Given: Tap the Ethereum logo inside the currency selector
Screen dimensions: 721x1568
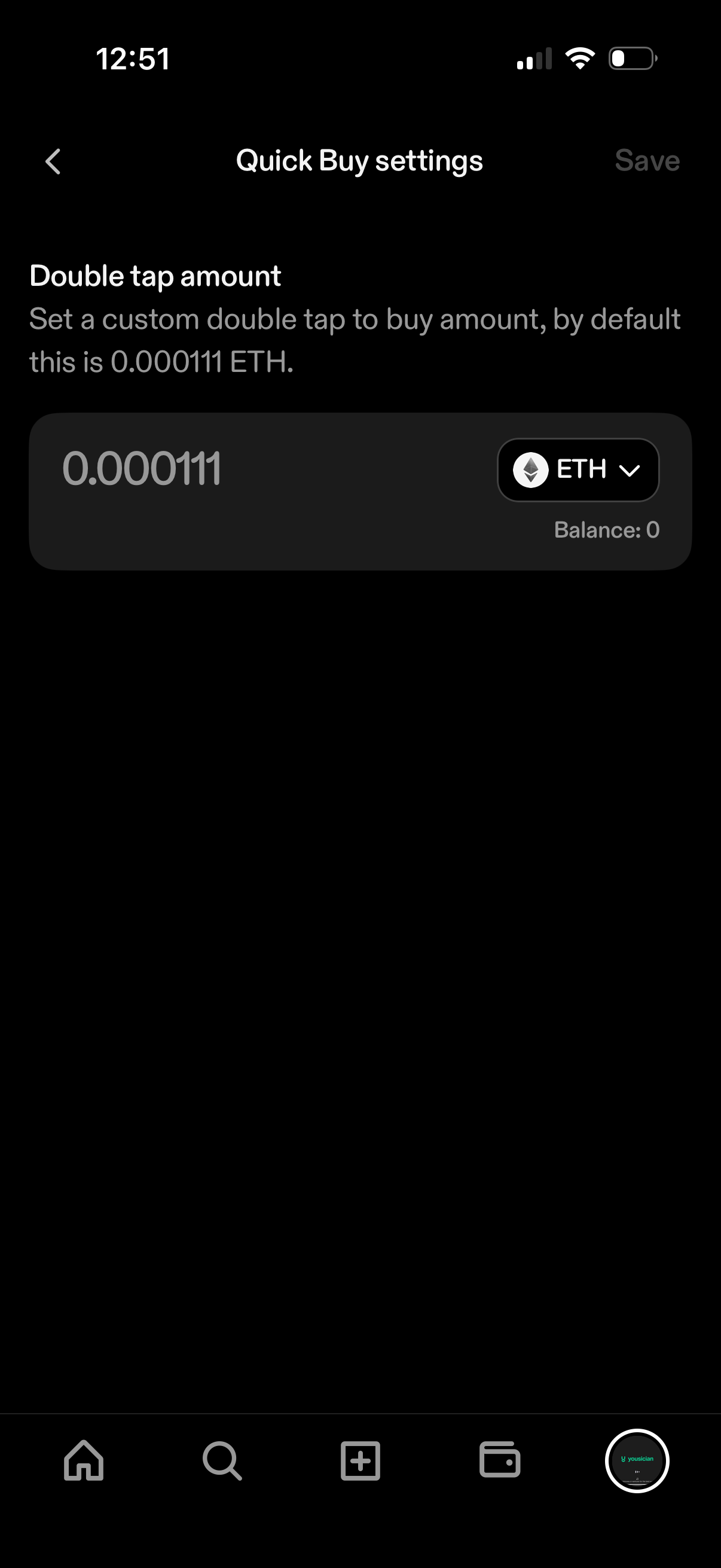Looking at the screenshot, I should point(530,469).
